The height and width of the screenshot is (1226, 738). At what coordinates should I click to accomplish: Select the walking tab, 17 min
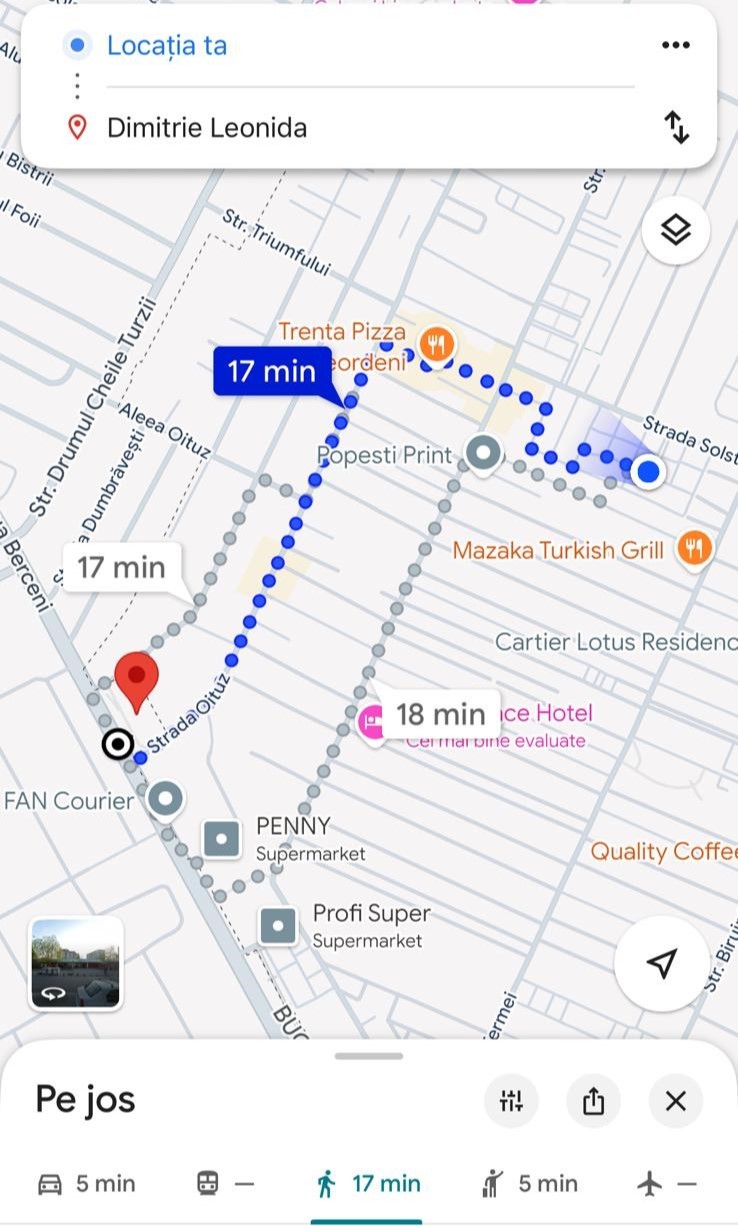(367, 1184)
